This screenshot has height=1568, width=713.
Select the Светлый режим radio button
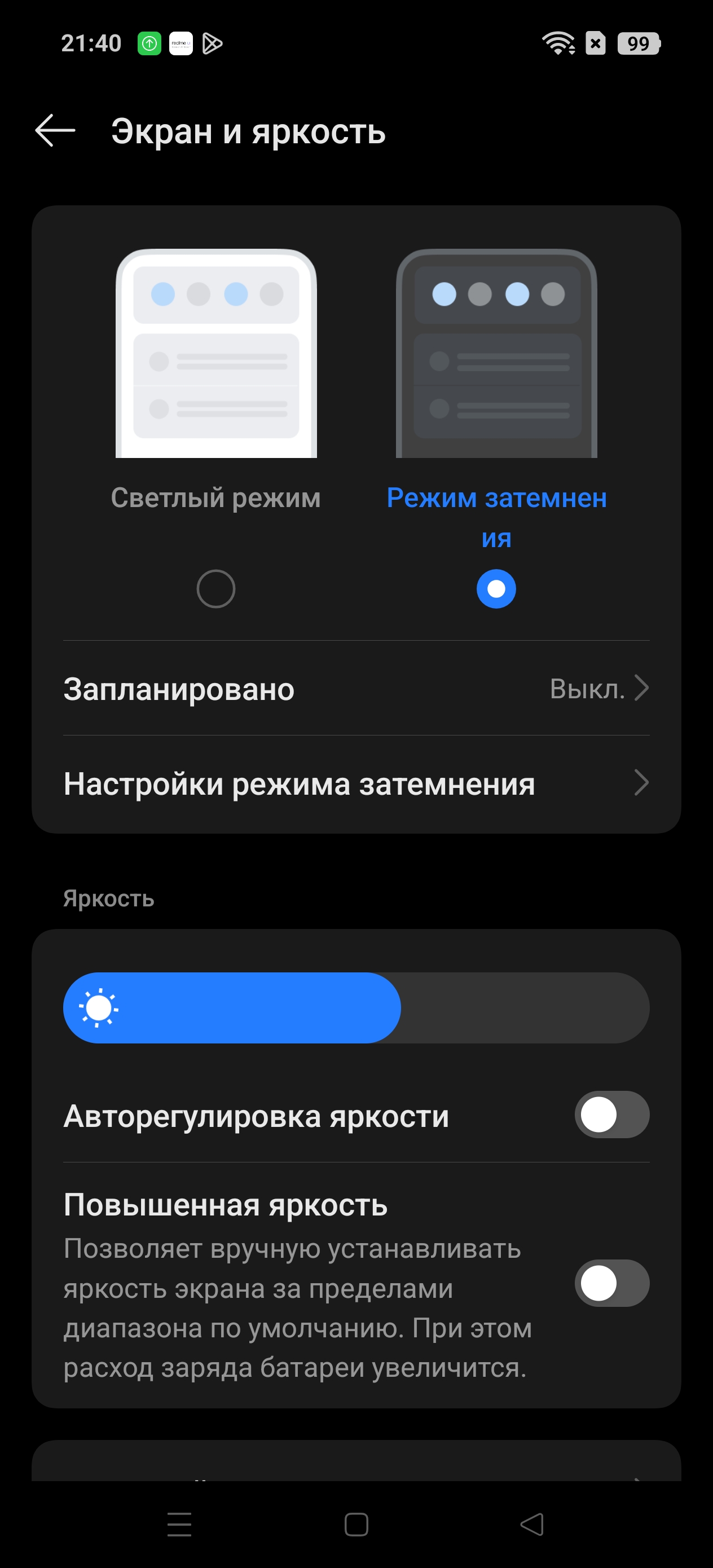215,589
